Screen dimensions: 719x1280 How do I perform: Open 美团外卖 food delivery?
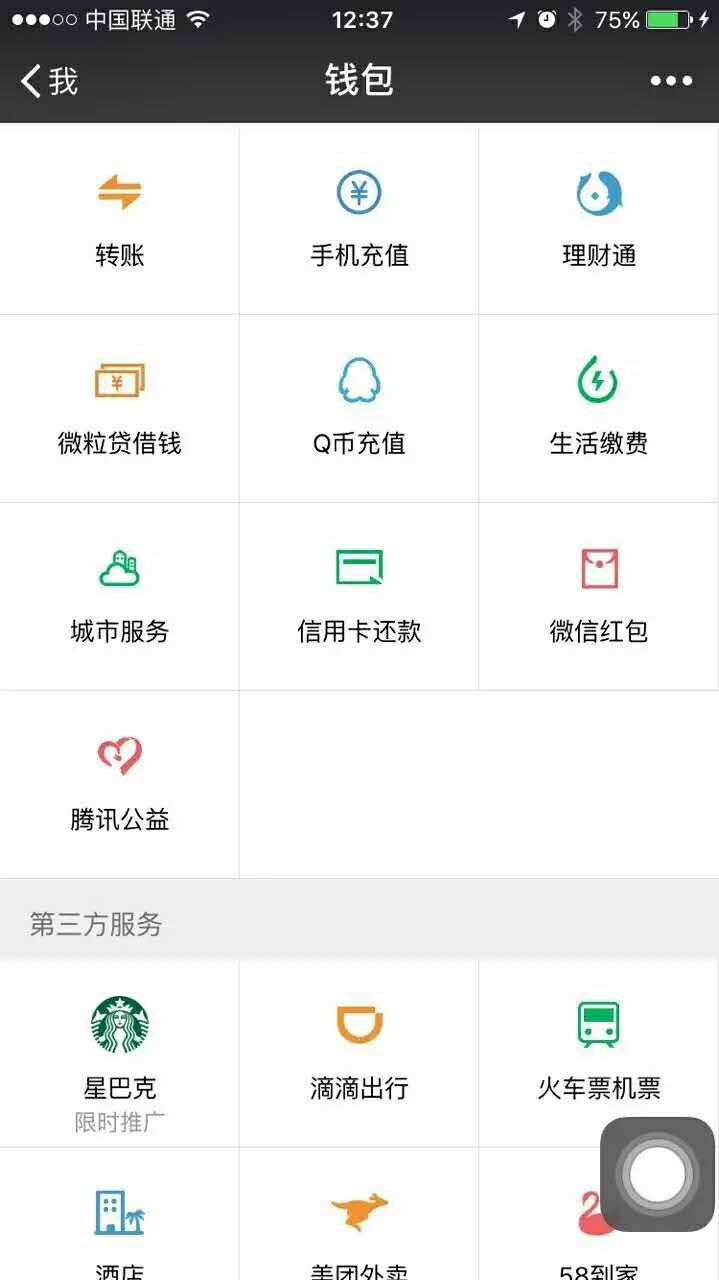[x=359, y=1230]
